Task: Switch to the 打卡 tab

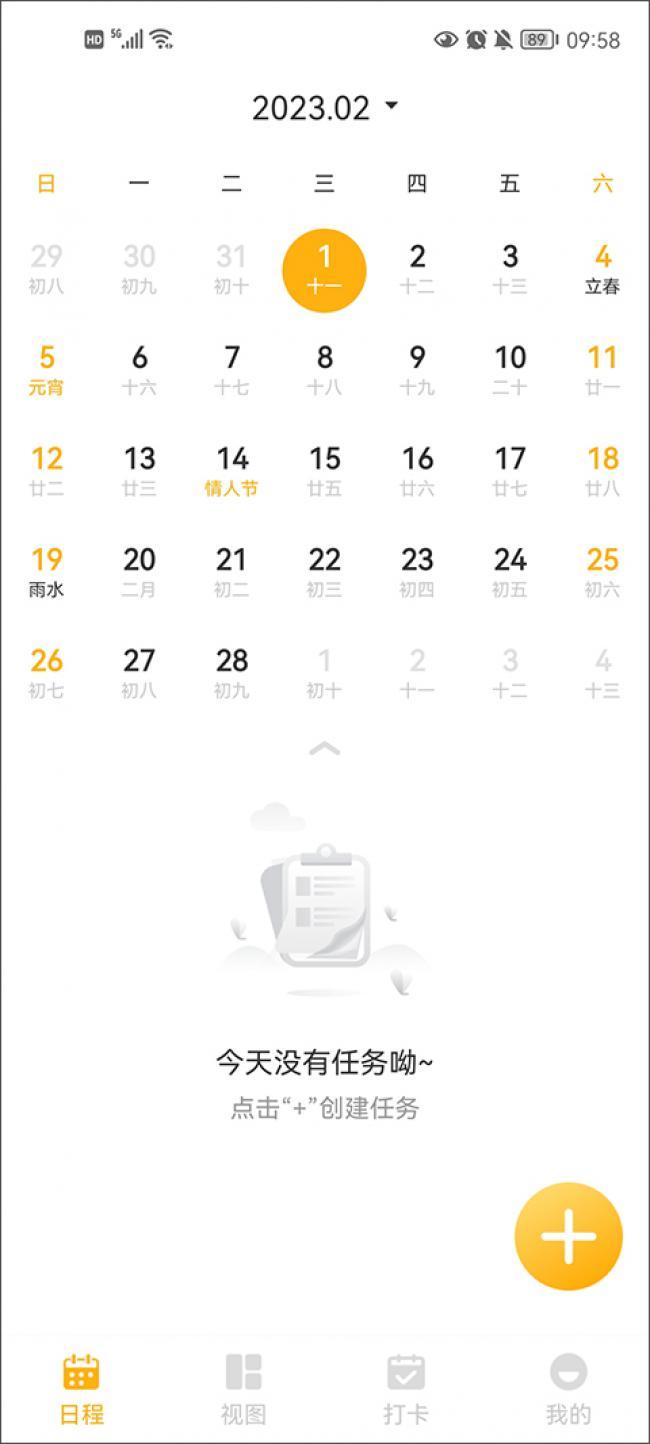Action: click(x=406, y=1389)
